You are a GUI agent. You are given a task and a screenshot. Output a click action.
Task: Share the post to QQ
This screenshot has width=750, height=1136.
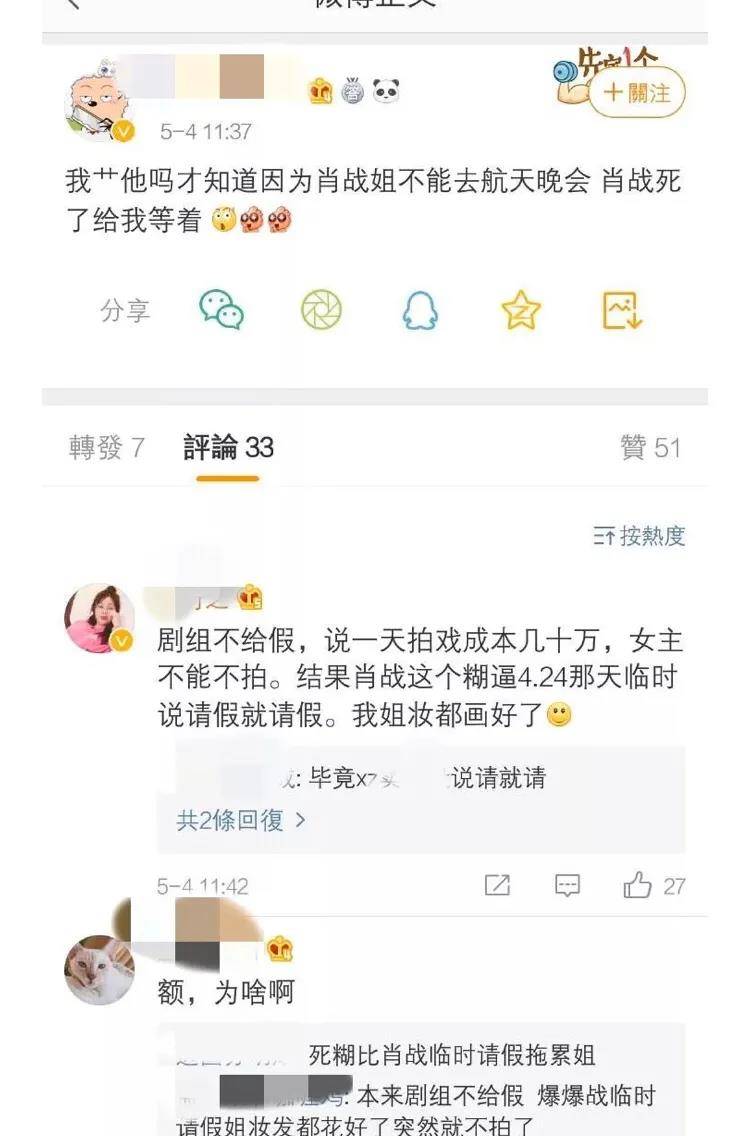[x=420, y=311]
